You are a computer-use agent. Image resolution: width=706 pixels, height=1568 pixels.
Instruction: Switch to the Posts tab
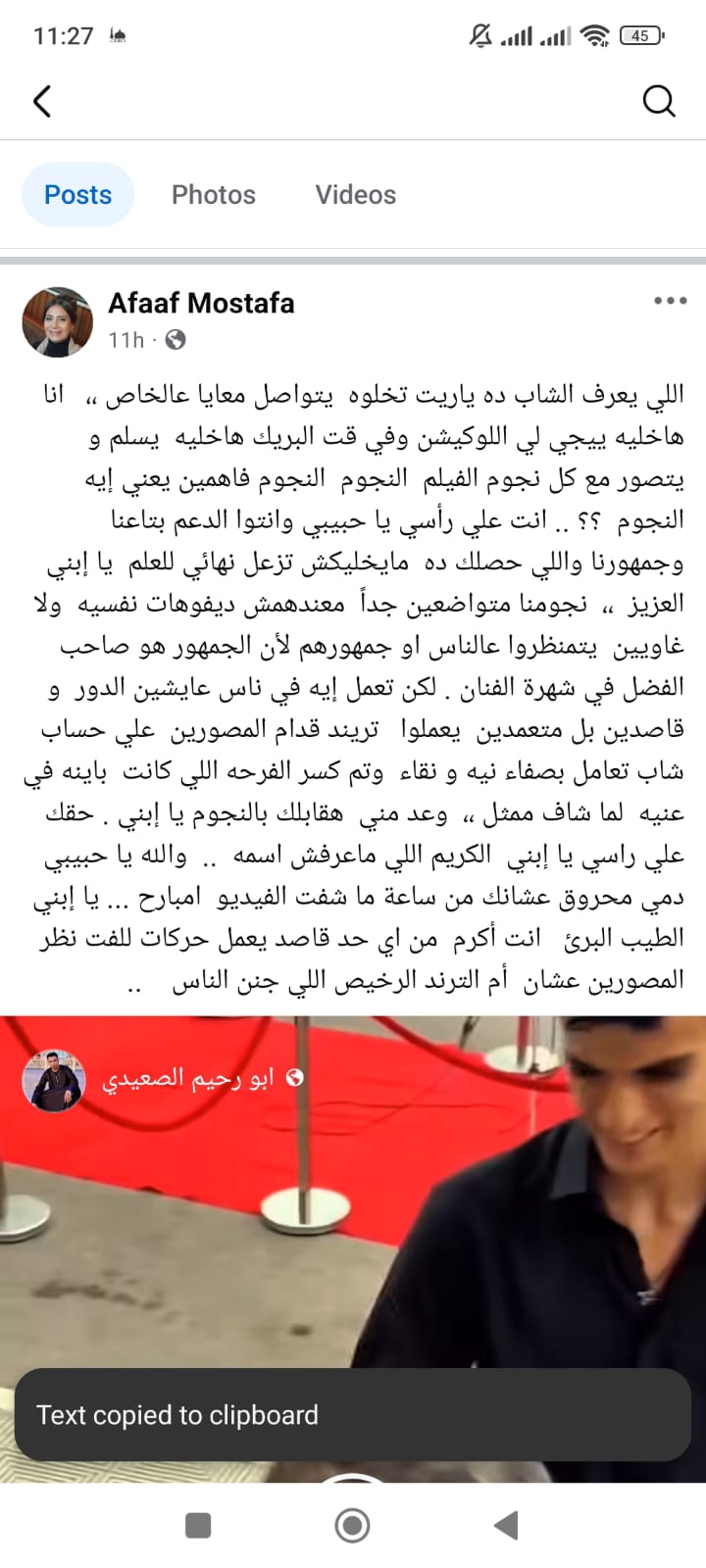(78, 195)
